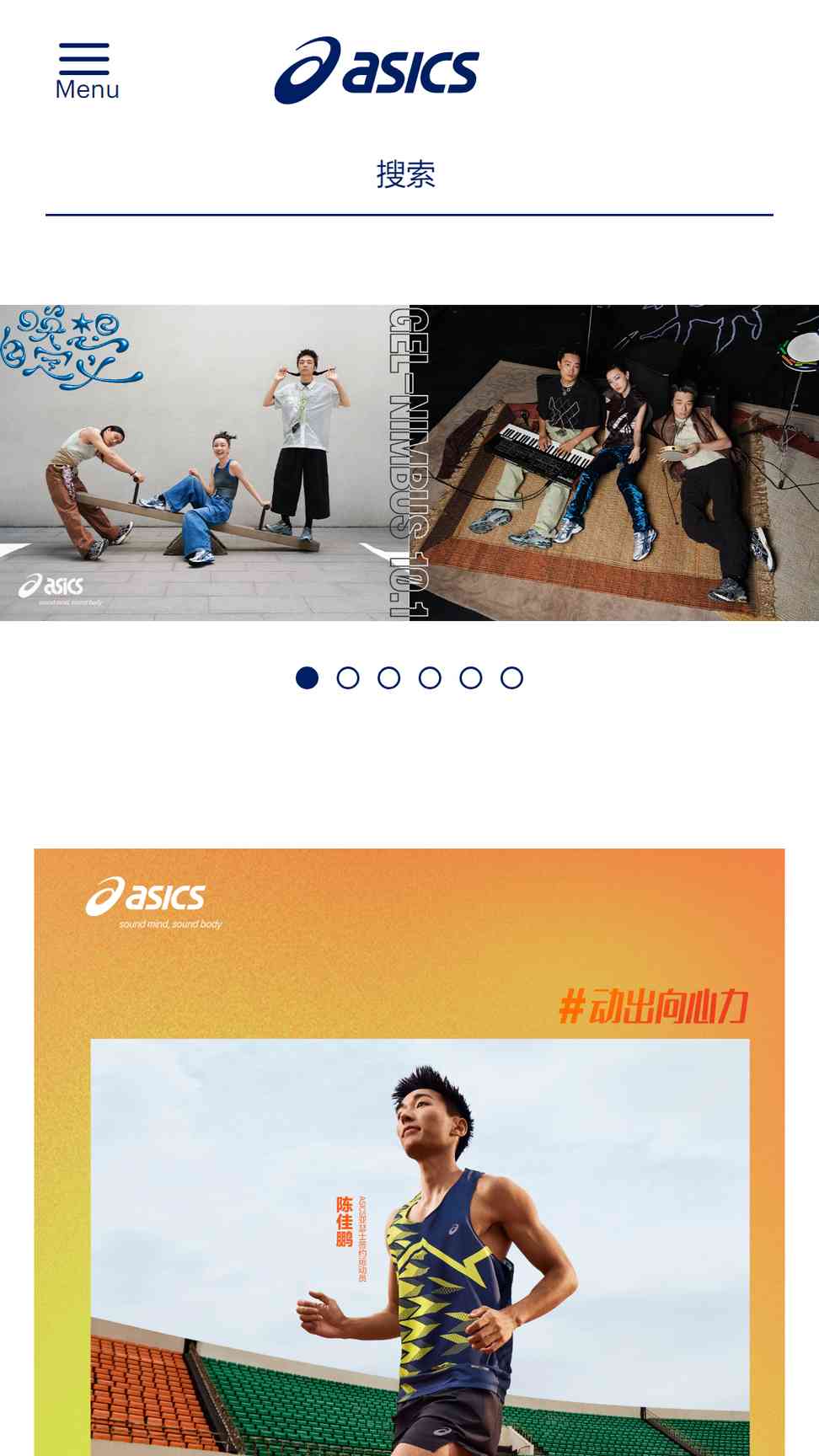Open the #动出向心力 campaign card

tap(409, 1152)
